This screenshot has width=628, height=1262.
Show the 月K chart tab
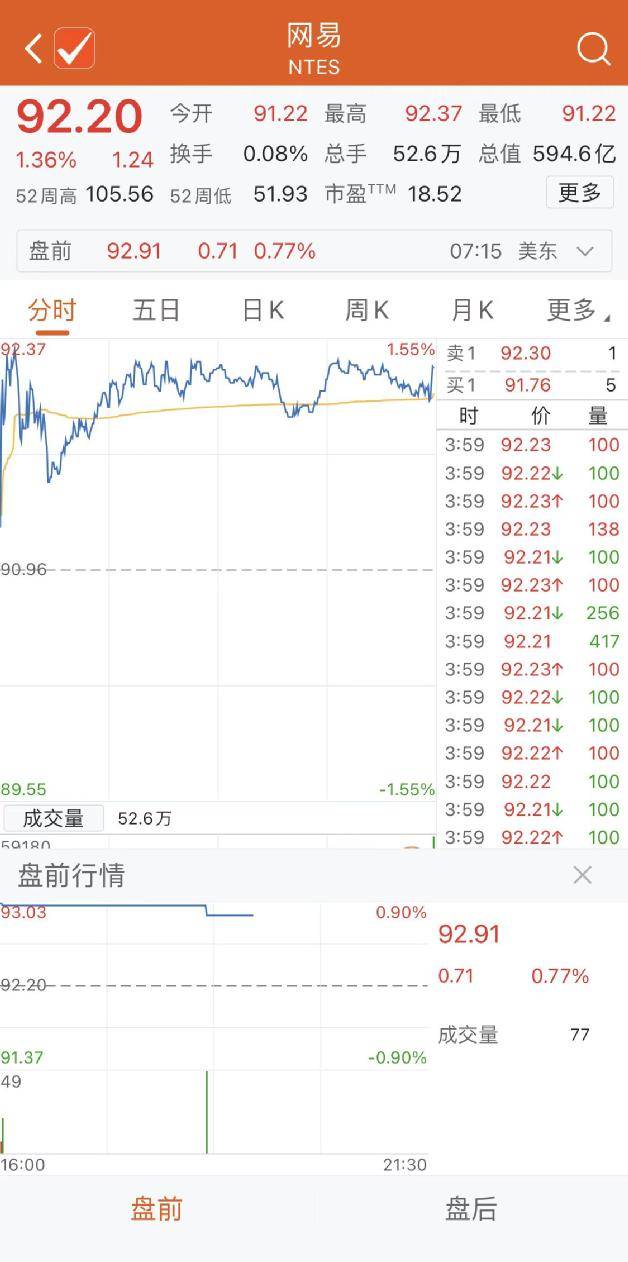click(472, 310)
